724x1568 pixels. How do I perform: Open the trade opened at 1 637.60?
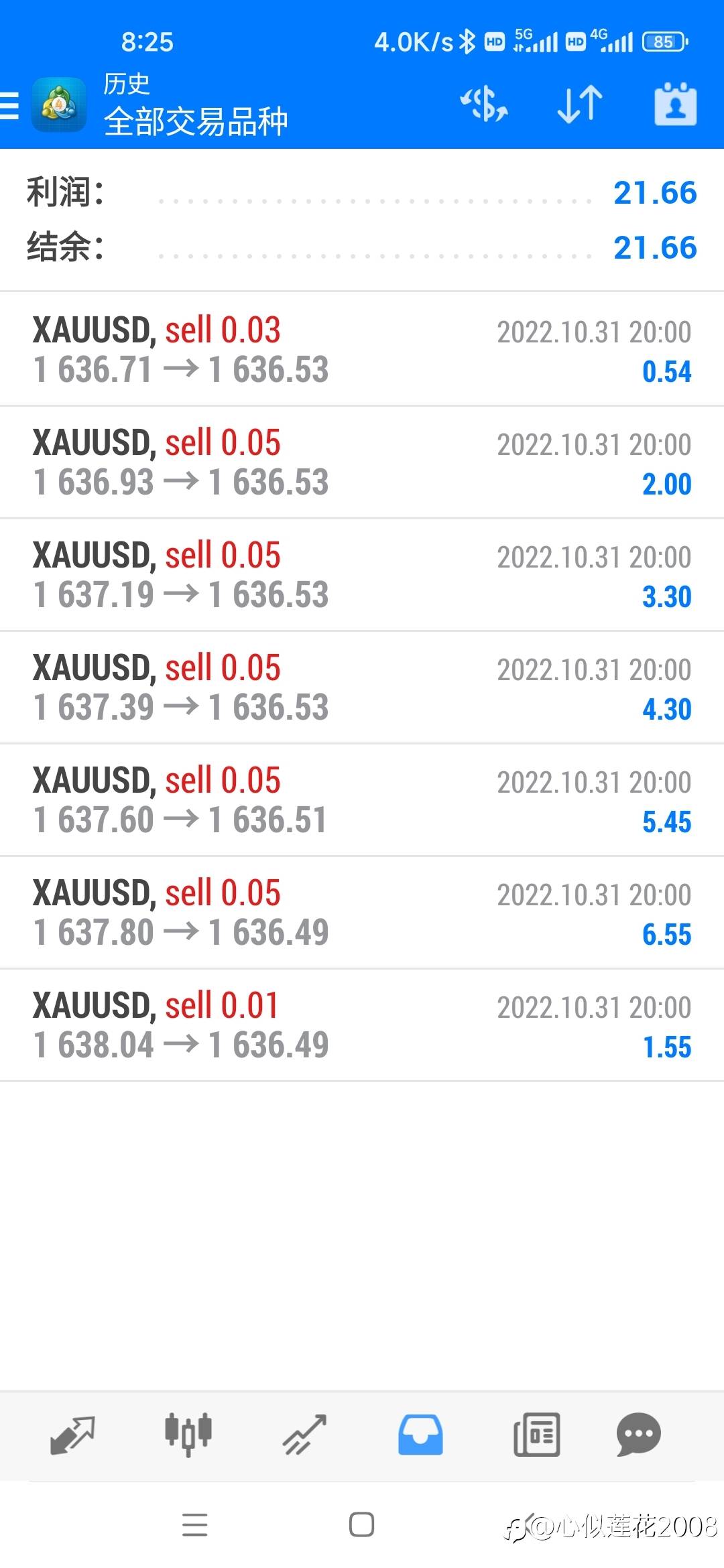point(362,800)
